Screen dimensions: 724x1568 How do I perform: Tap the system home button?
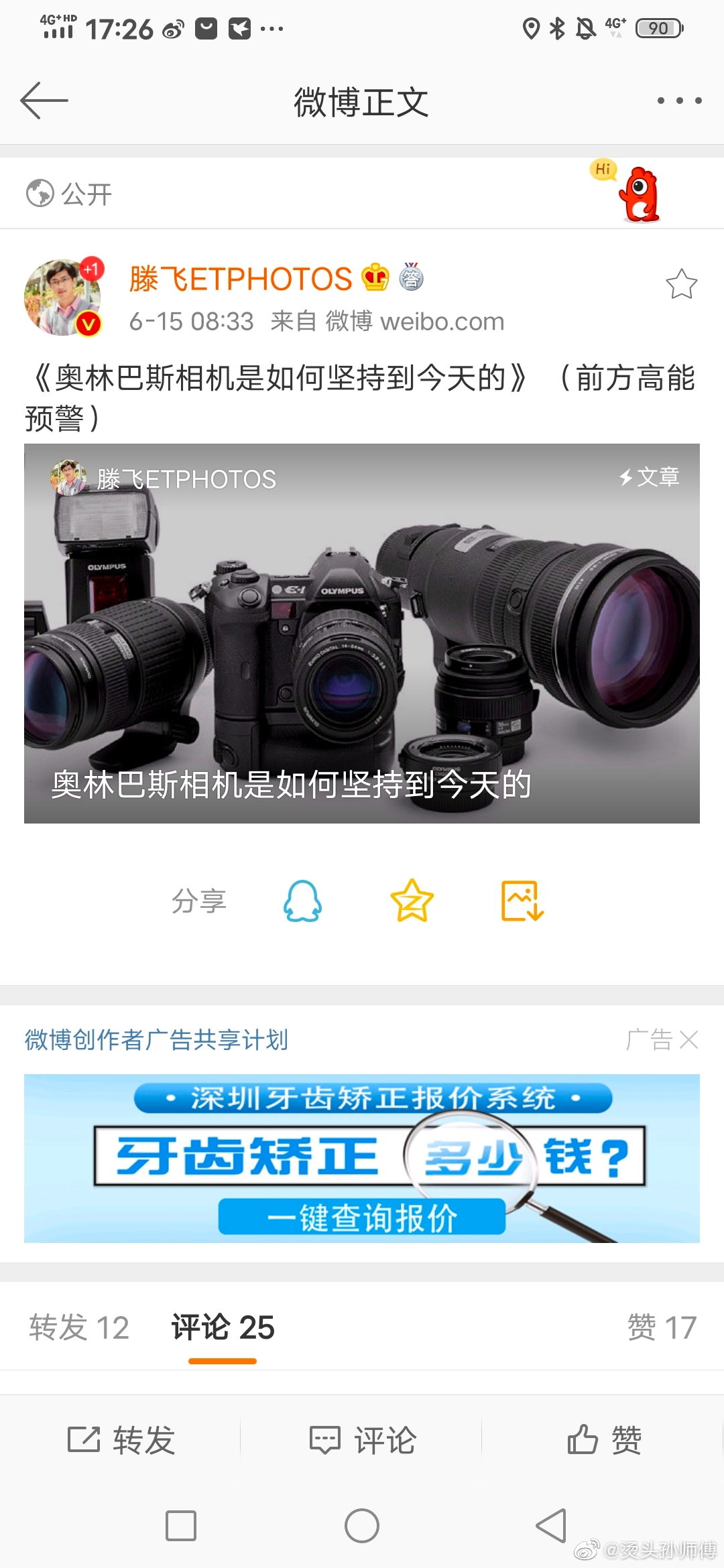point(362,1526)
